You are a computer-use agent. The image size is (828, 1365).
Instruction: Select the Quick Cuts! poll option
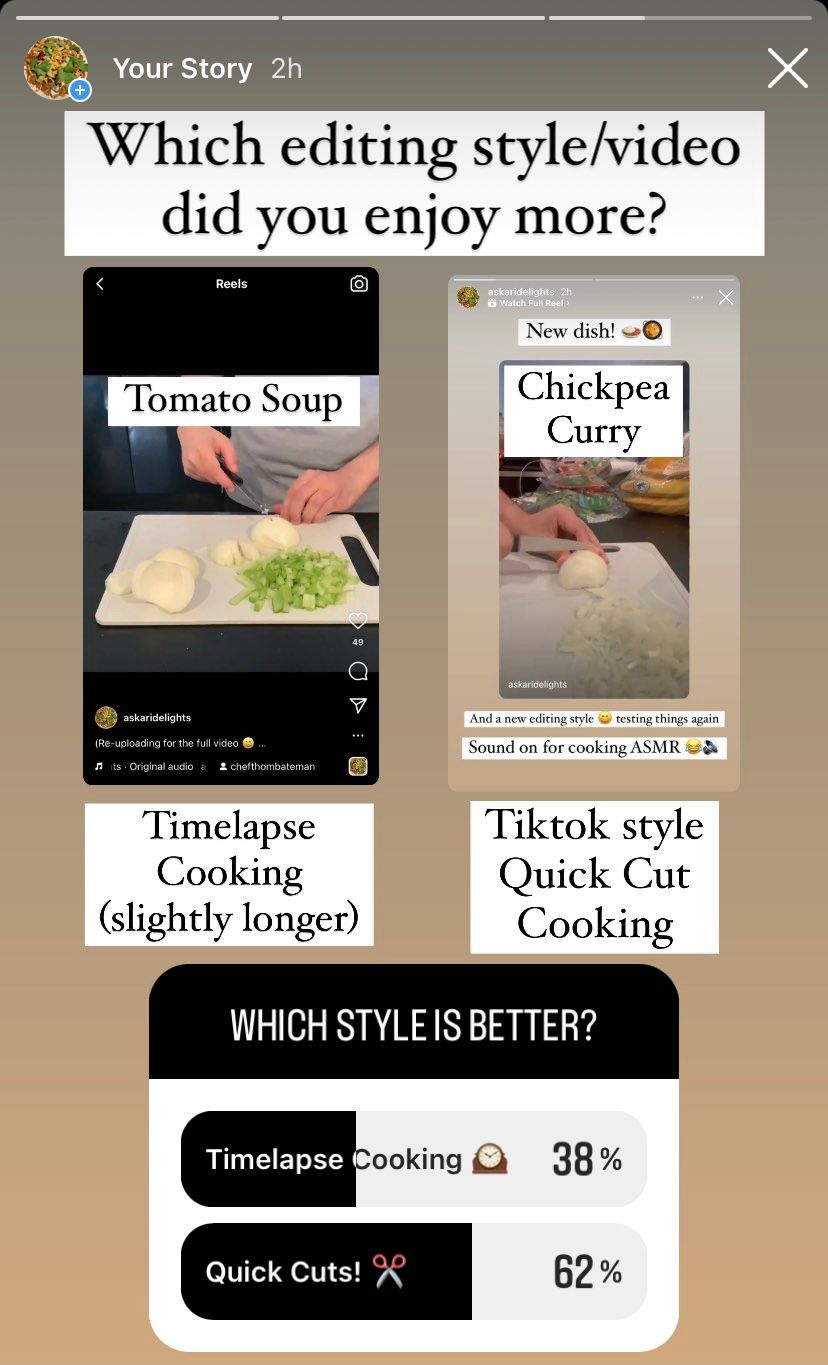[413, 1271]
